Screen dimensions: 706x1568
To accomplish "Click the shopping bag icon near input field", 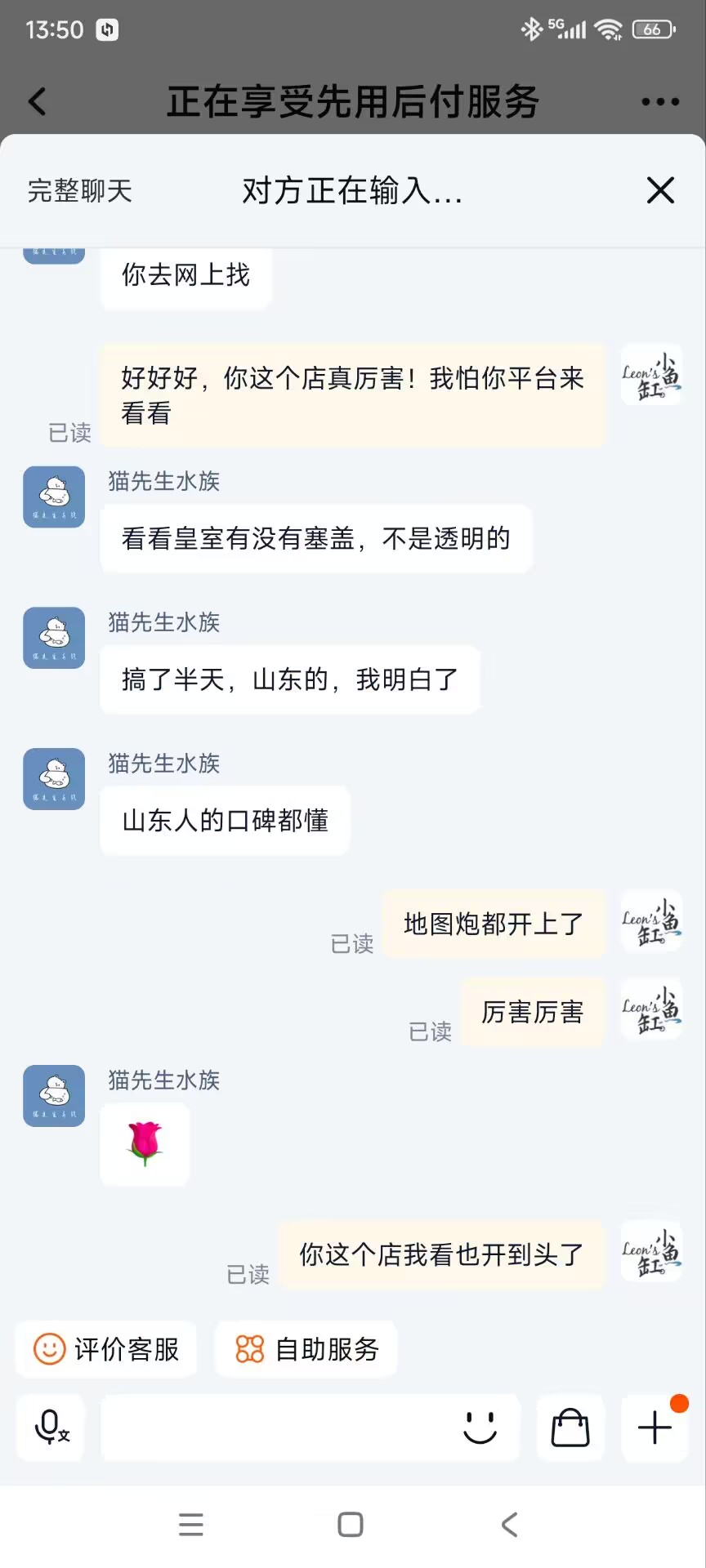I will [x=570, y=1428].
